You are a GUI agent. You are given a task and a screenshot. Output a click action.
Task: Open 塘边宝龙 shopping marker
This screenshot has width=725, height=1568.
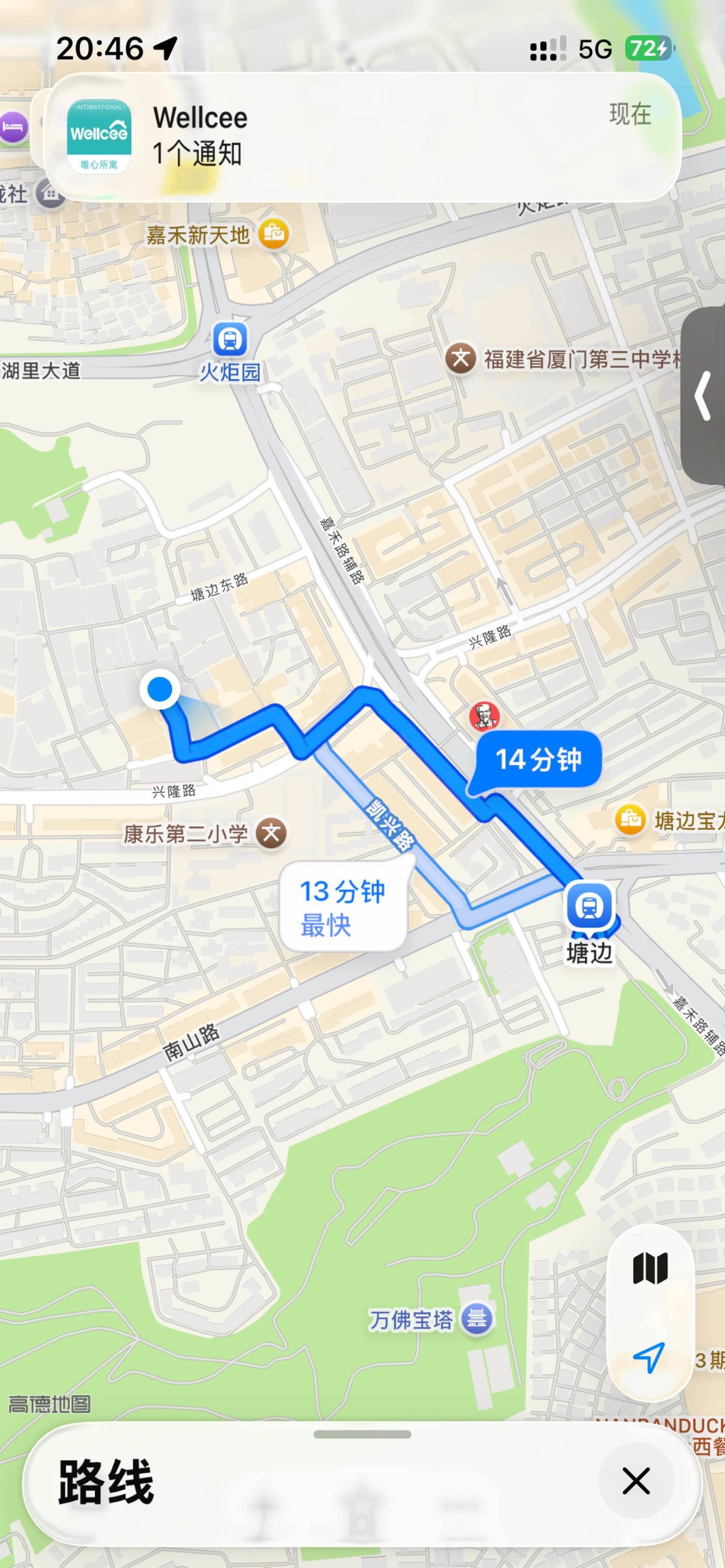pyautogui.click(x=630, y=820)
